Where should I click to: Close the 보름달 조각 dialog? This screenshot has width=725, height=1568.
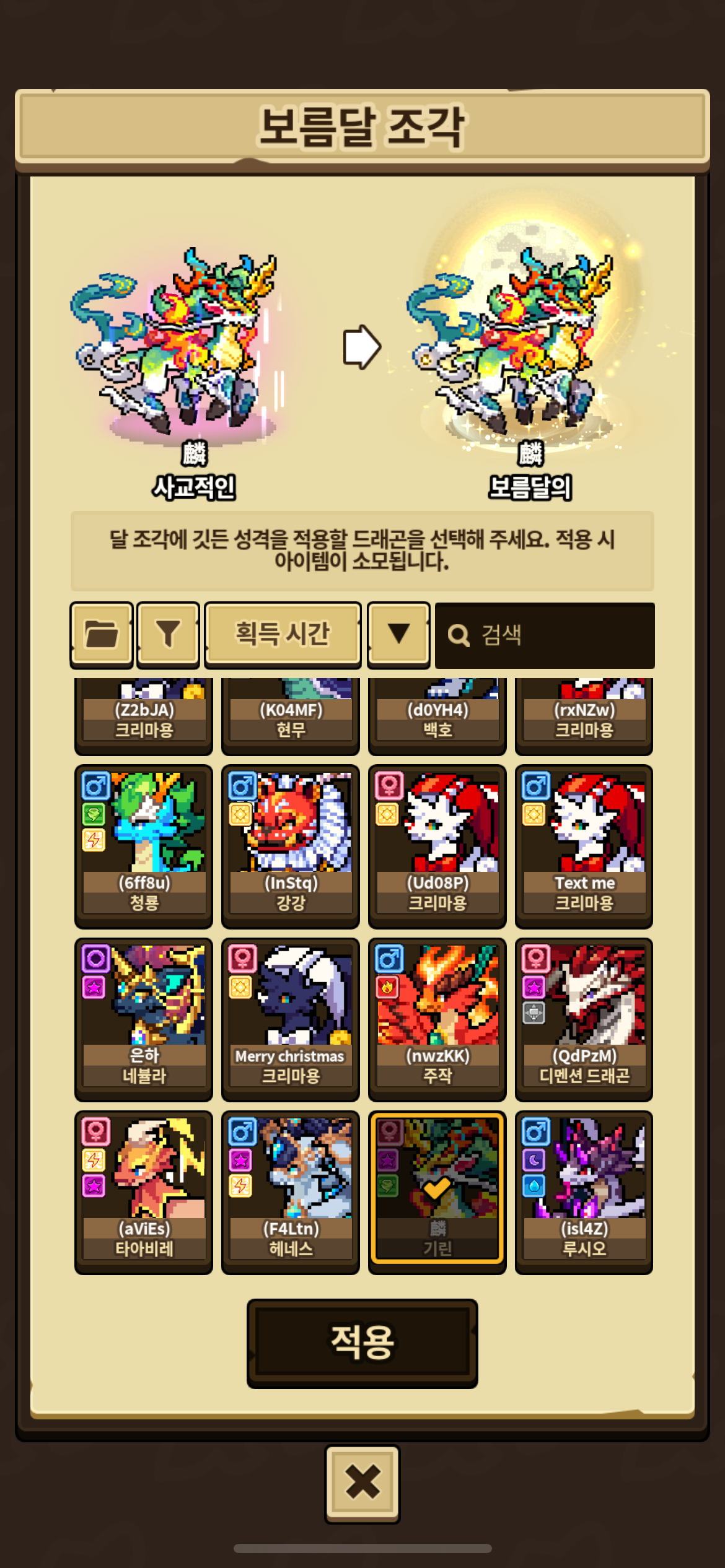pyautogui.click(x=362, y=1484)
